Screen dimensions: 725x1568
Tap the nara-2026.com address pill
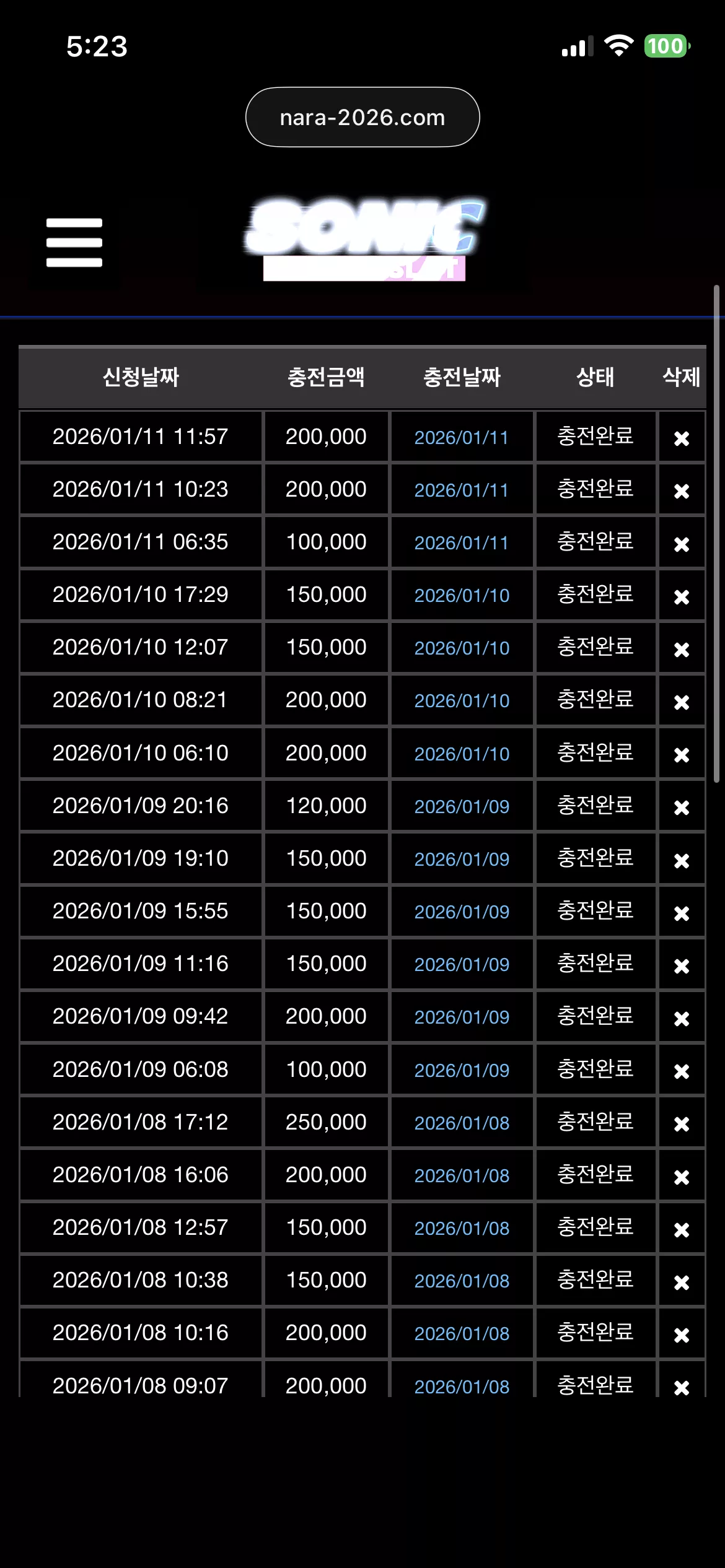click(362, 117)
